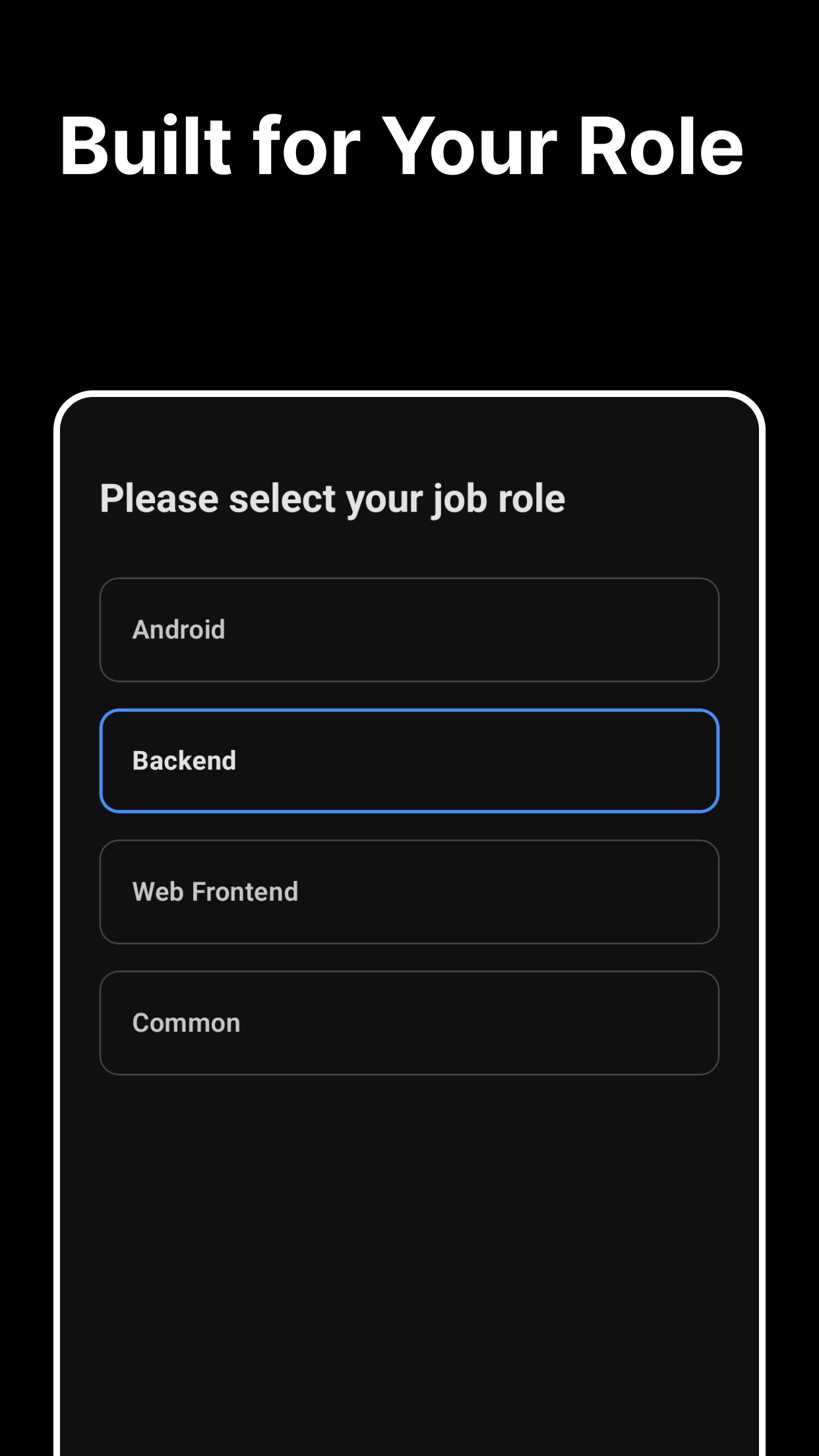The height and width of the screenshot is (1456, 819).
Task: Tap the Web Frontend label text
Action: pos(215,892)
